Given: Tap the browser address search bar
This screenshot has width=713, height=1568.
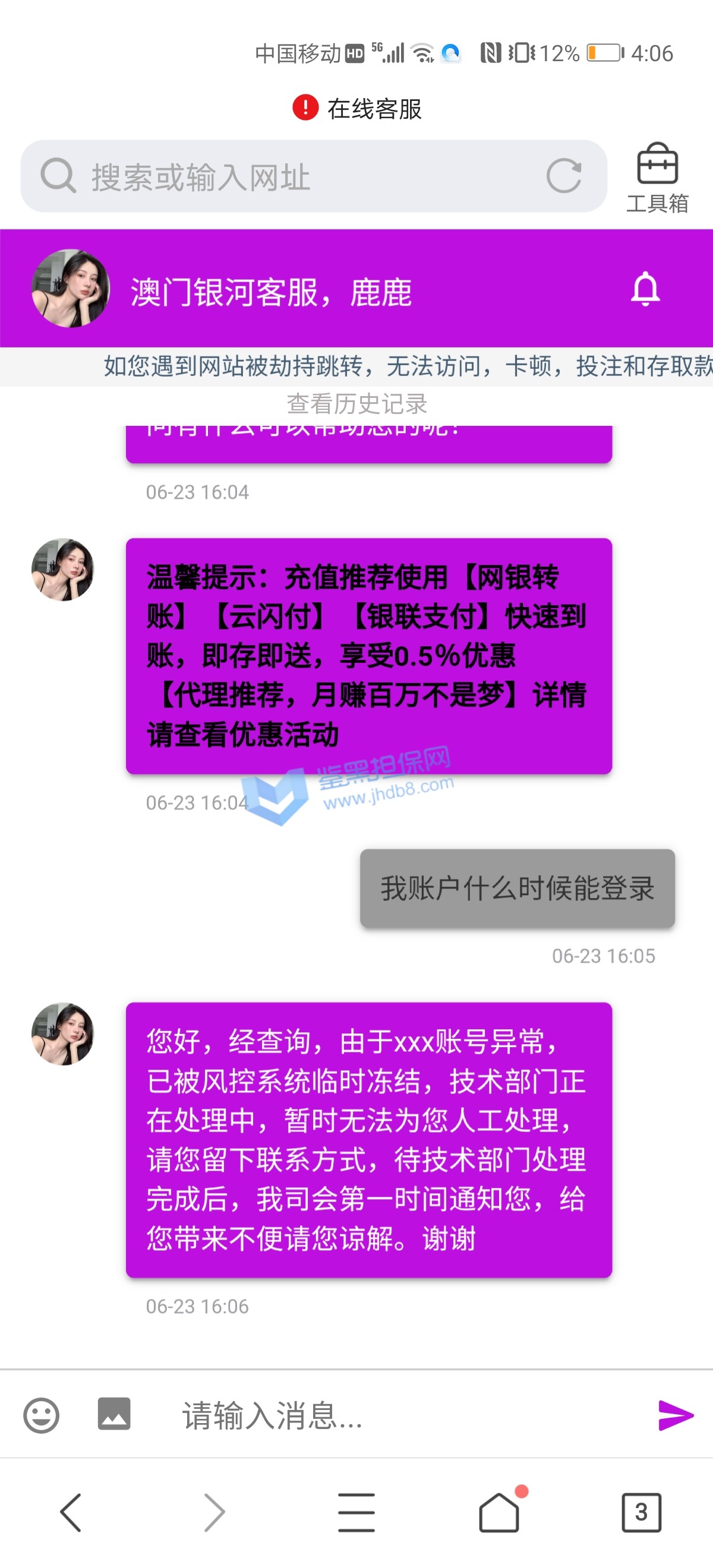Looking at the screenshot, I should [x=292, y=176].
